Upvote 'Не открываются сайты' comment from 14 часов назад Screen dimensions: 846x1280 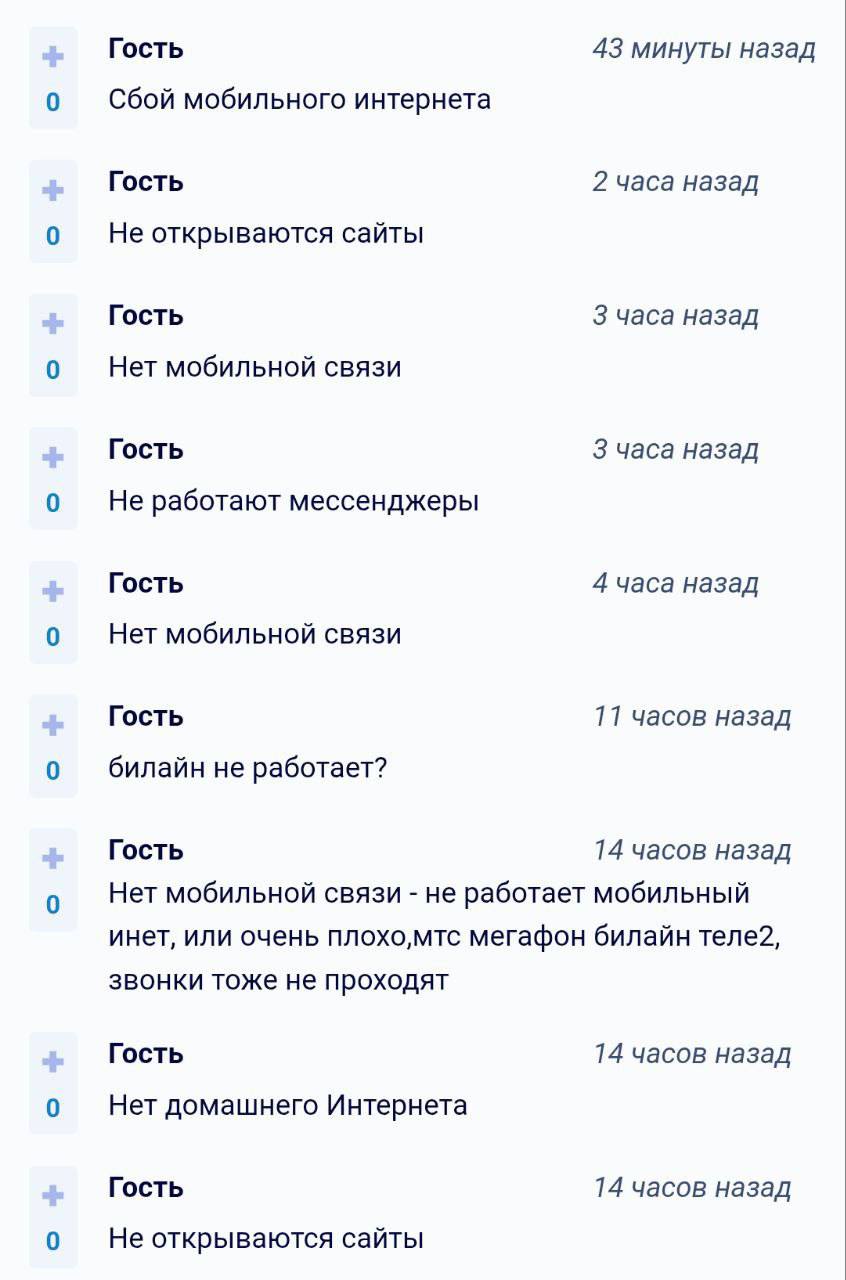pos(53,1195)
